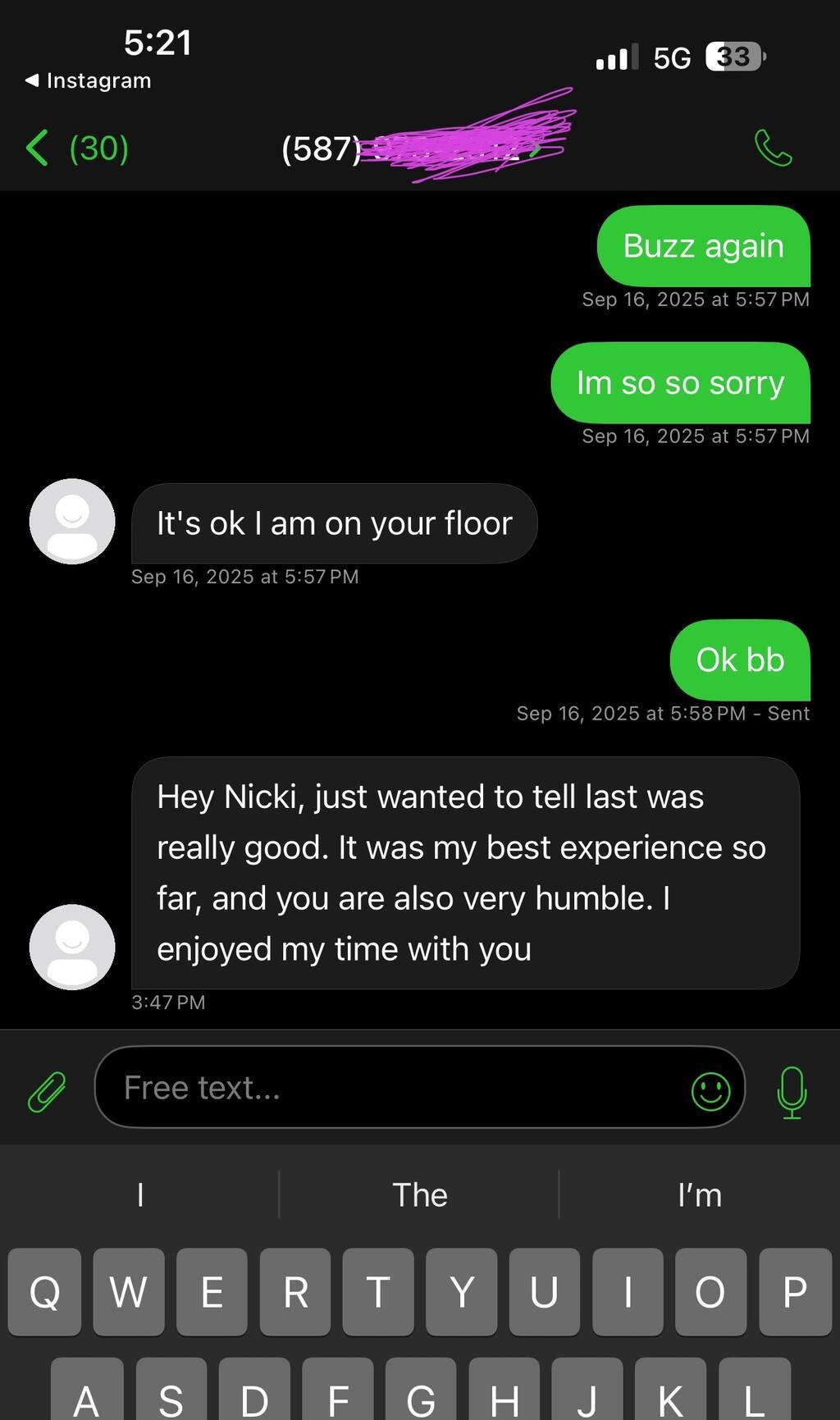Screen dimensions: 840x1420
Task: Type the letter Q on the keyboard
Action: [x=45, y=1292]
